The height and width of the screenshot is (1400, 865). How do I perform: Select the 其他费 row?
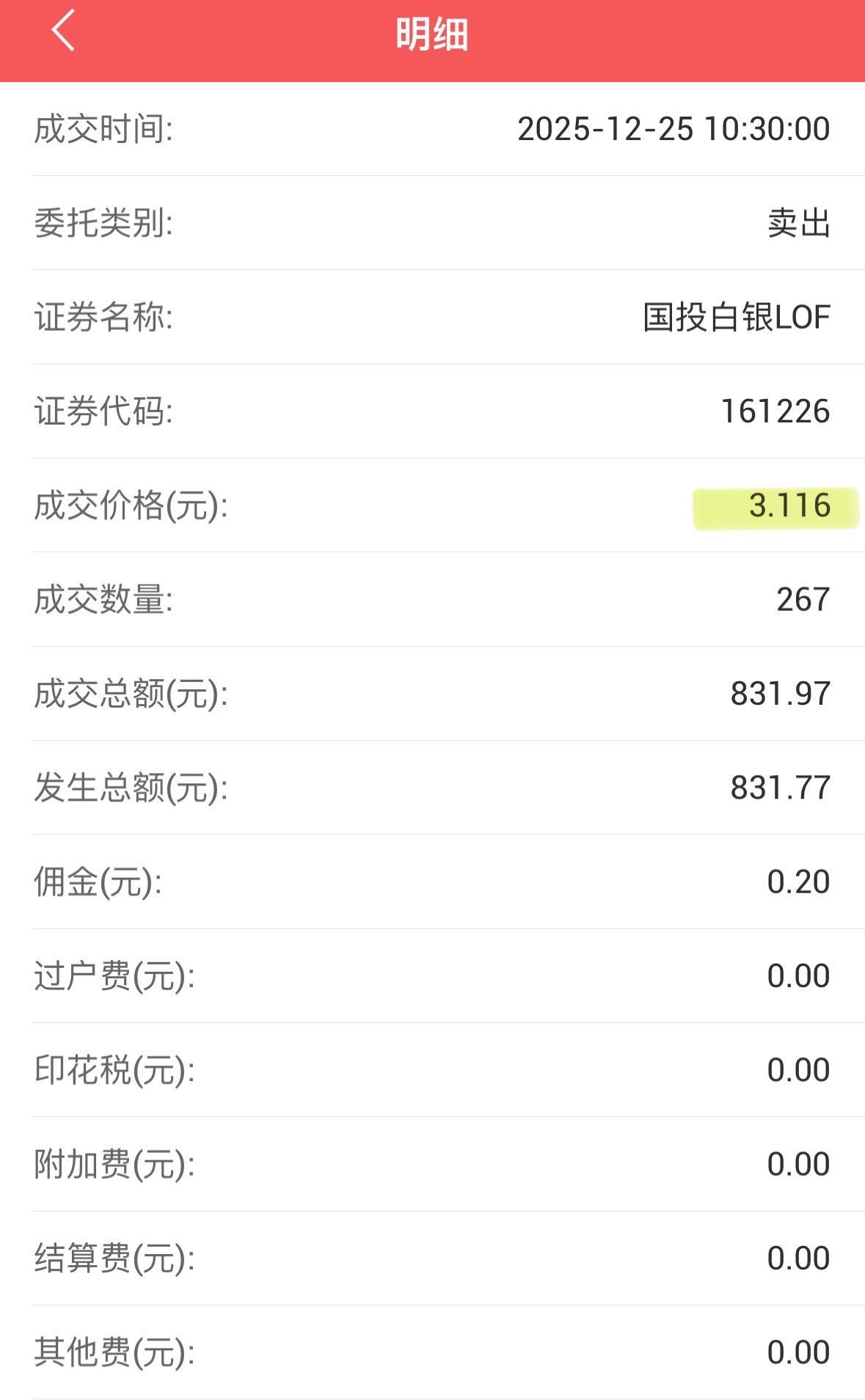tap(433, 1349)
